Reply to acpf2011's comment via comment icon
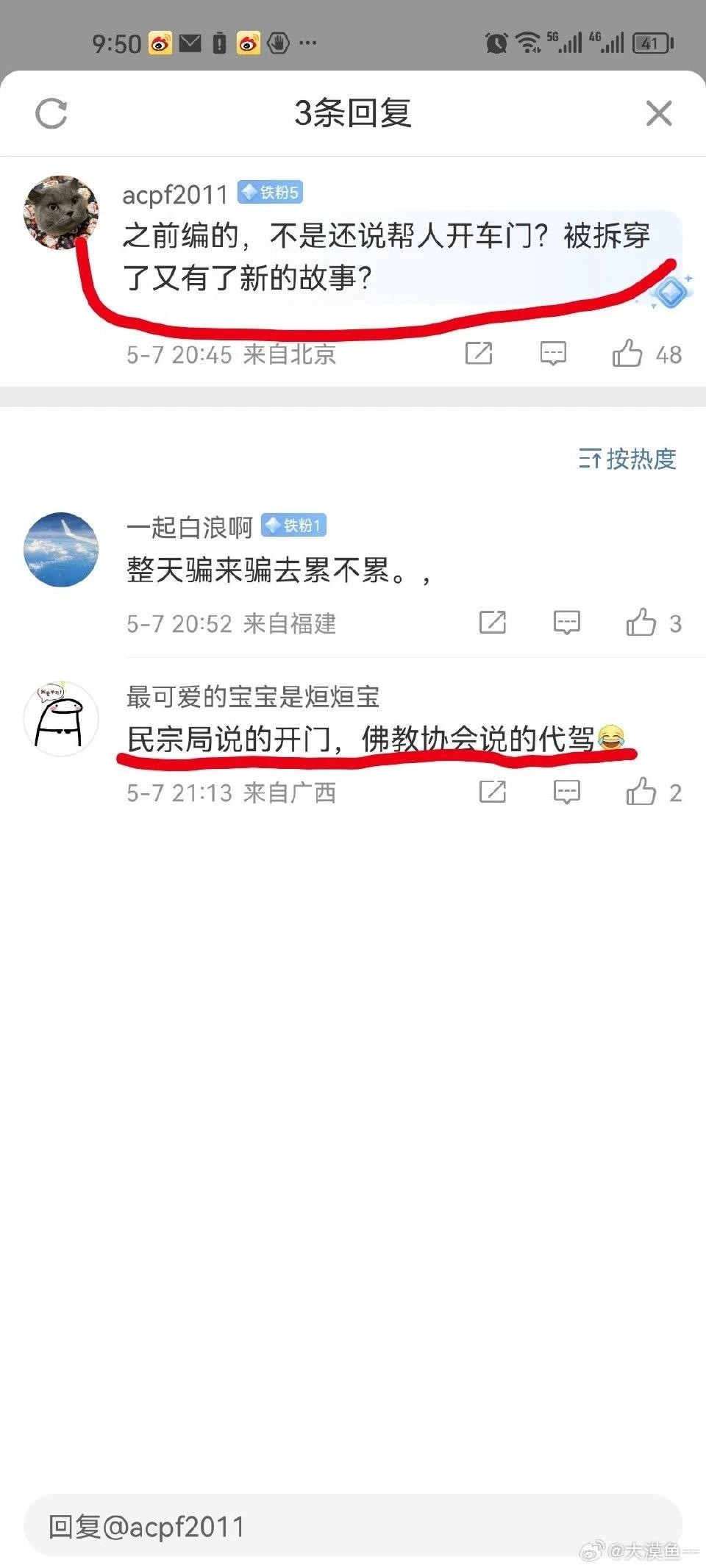 tap(553, 354)
